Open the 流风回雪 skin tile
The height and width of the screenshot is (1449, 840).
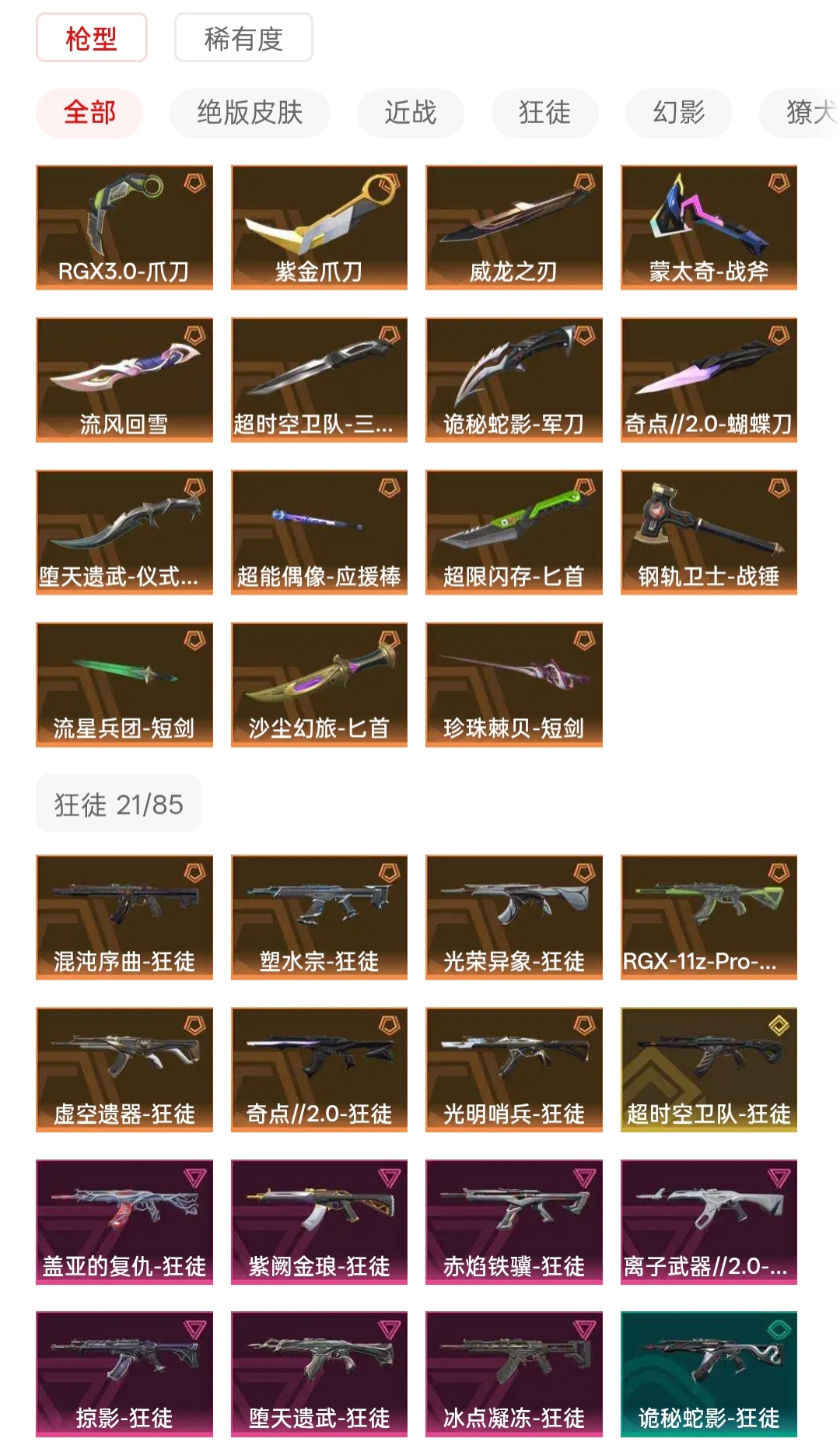click(124, 380)
